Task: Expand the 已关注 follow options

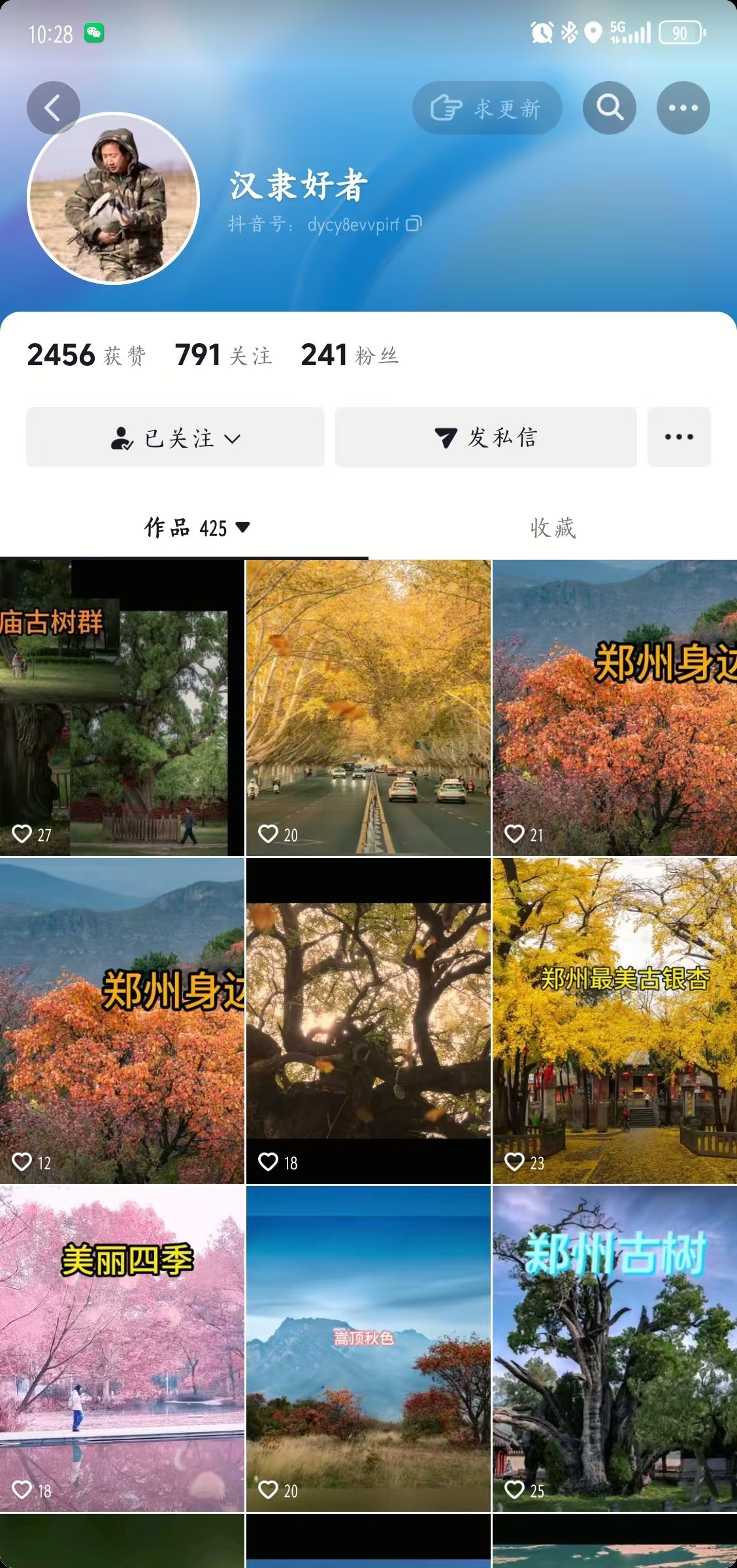Action: click(175, 437)
